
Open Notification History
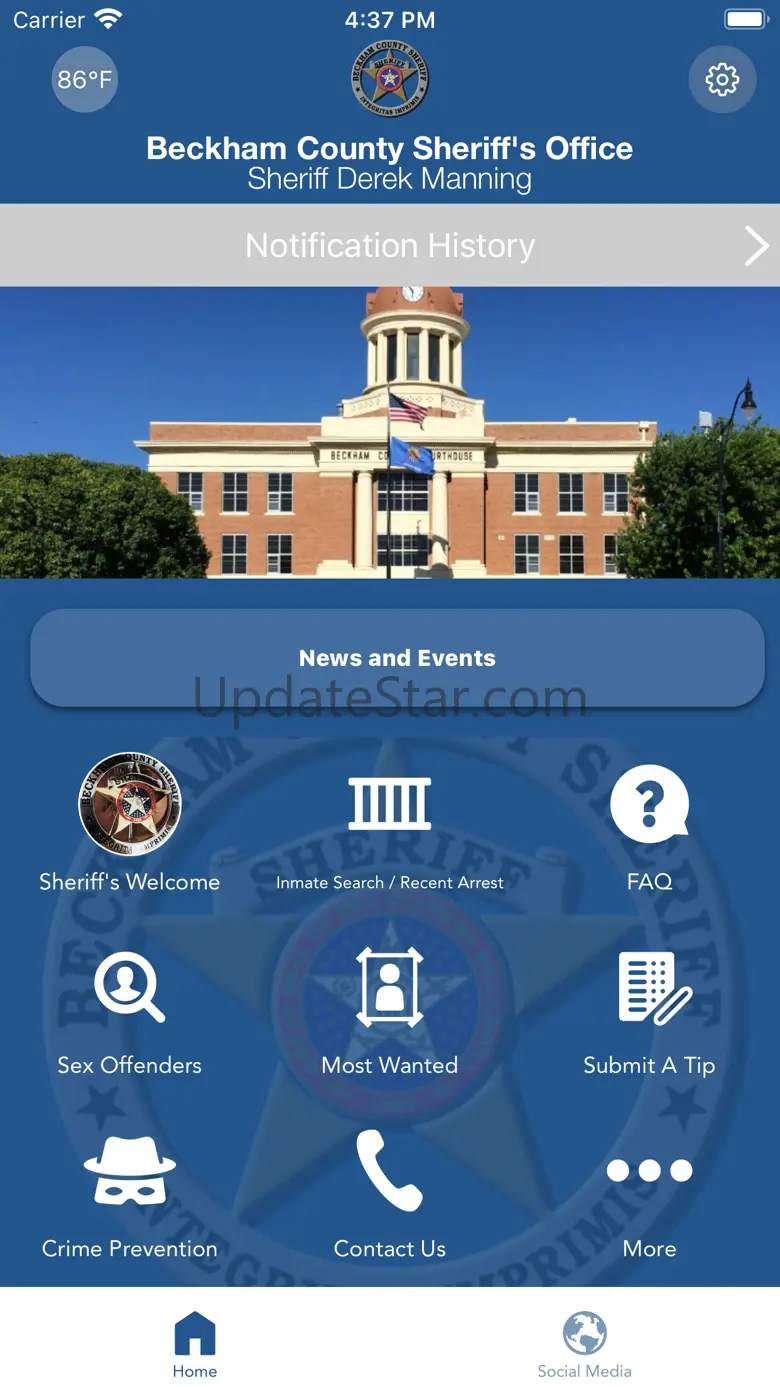(x=390, y=245)
